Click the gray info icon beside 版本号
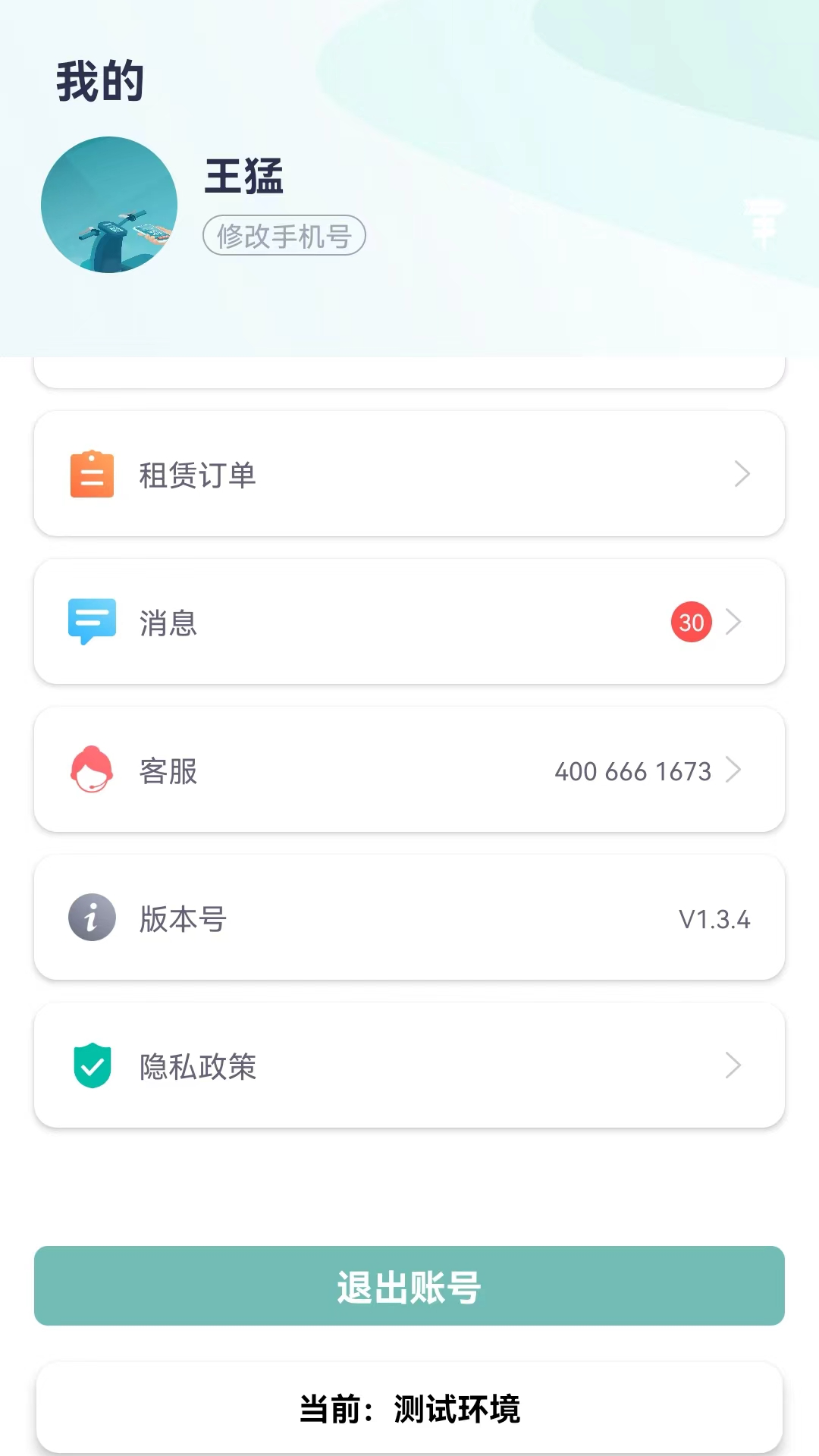Viewport: 819px width, 1456px height. [x=91, y=918]
